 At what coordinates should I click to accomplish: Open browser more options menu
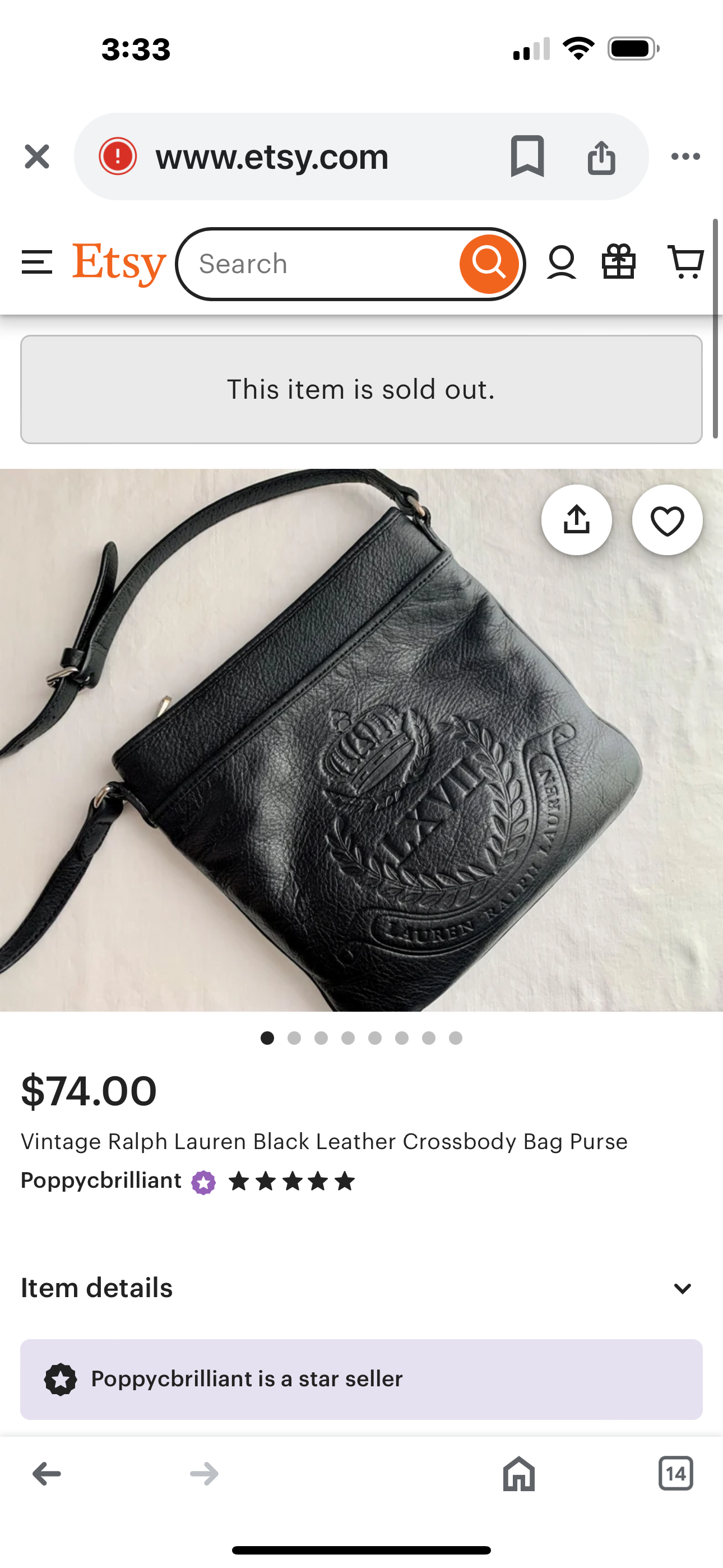tap(685, 156)
